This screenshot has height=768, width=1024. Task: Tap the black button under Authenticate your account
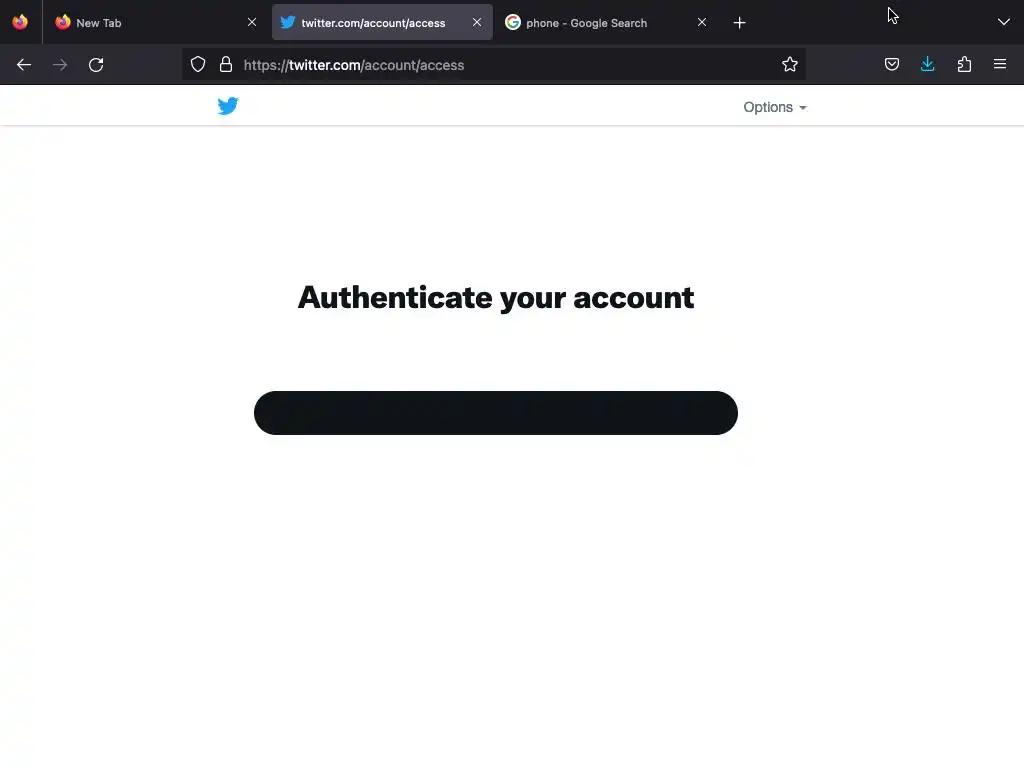(495, 413)
